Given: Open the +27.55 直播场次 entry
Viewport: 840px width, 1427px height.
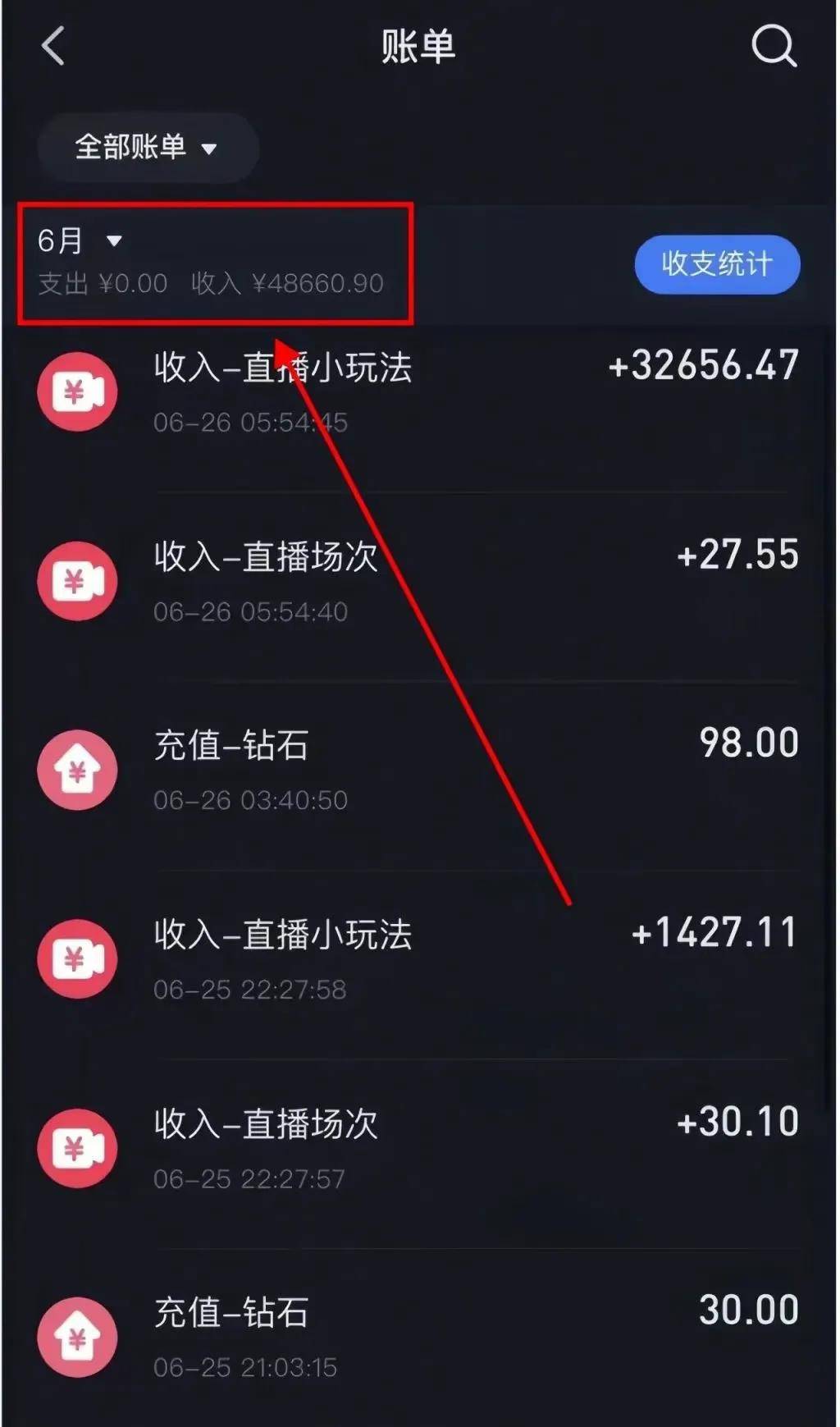Looking at the screenshot, I should tap(418, 583).
